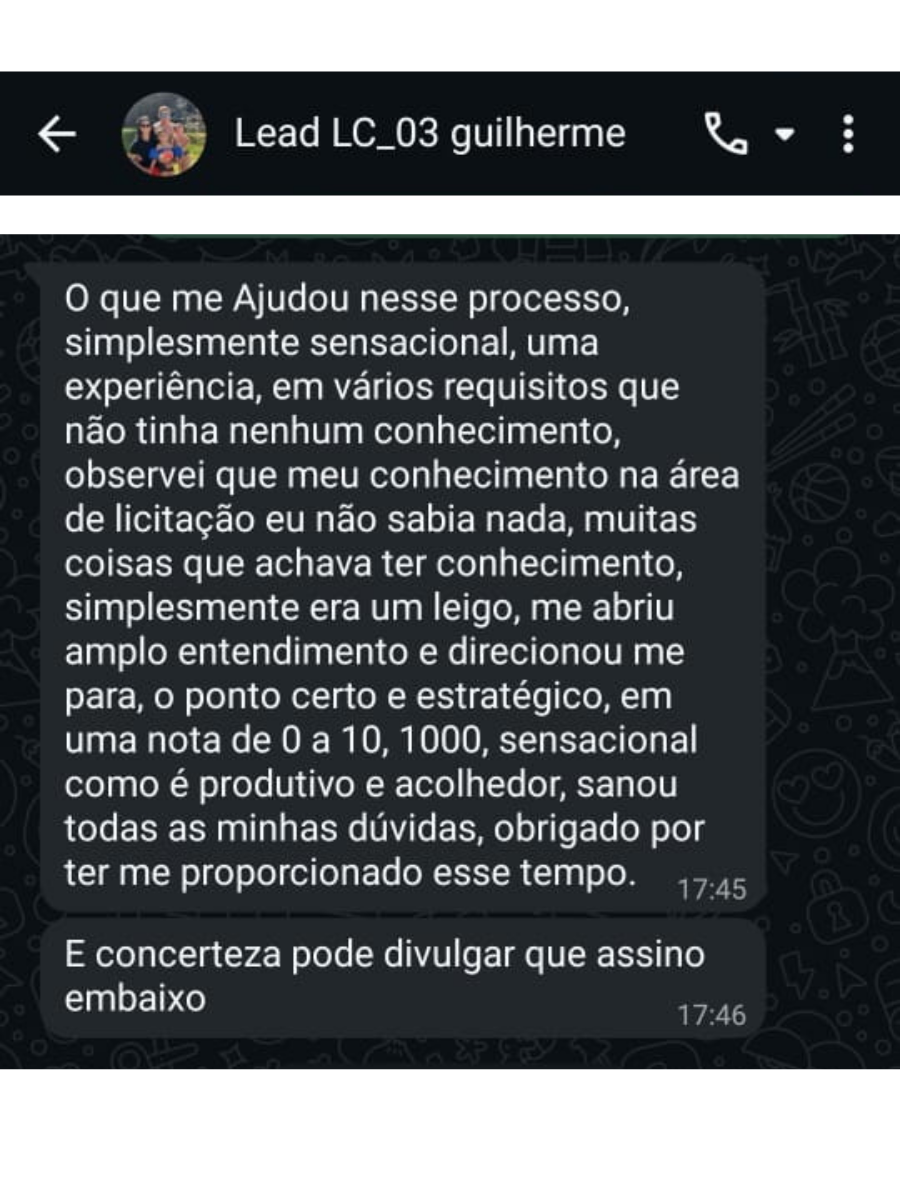The height and width of the screenshot is (1200, 900).
Task: Open guilherme's profile photo
Action: pyautogui.click(x=164, y=134)
